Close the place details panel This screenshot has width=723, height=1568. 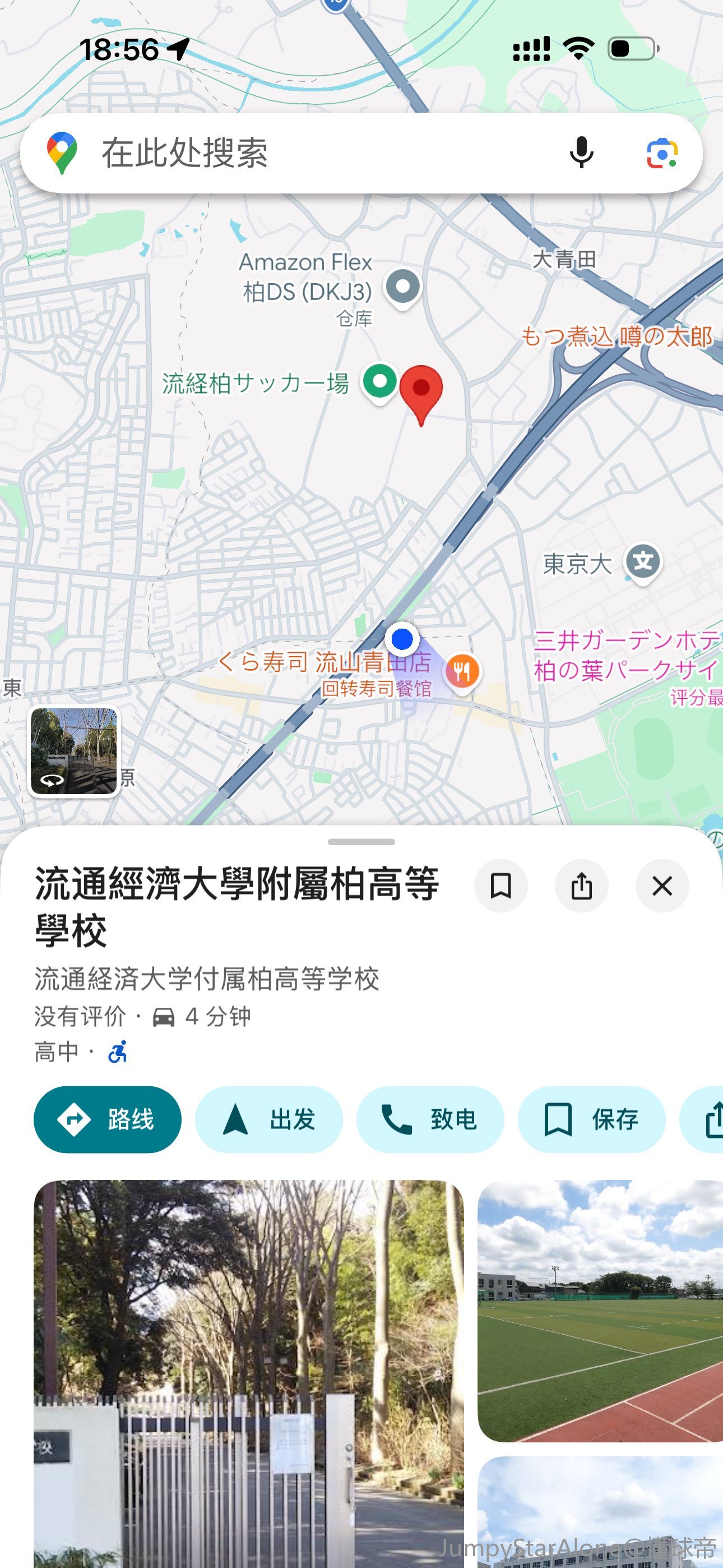[x=661, y=886]
